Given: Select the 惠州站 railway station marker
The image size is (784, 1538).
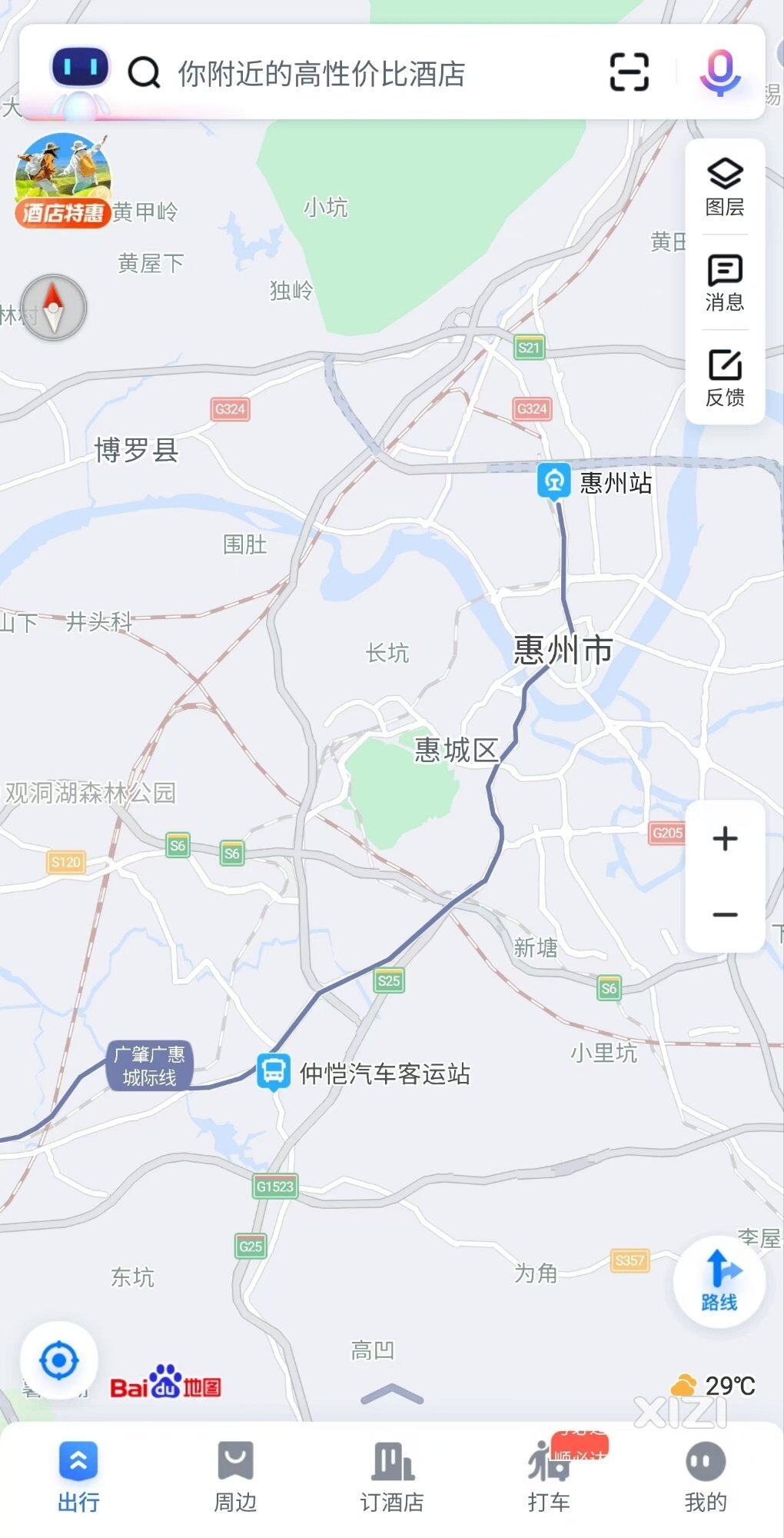Looking at the screenshot, I should point(553,481).
